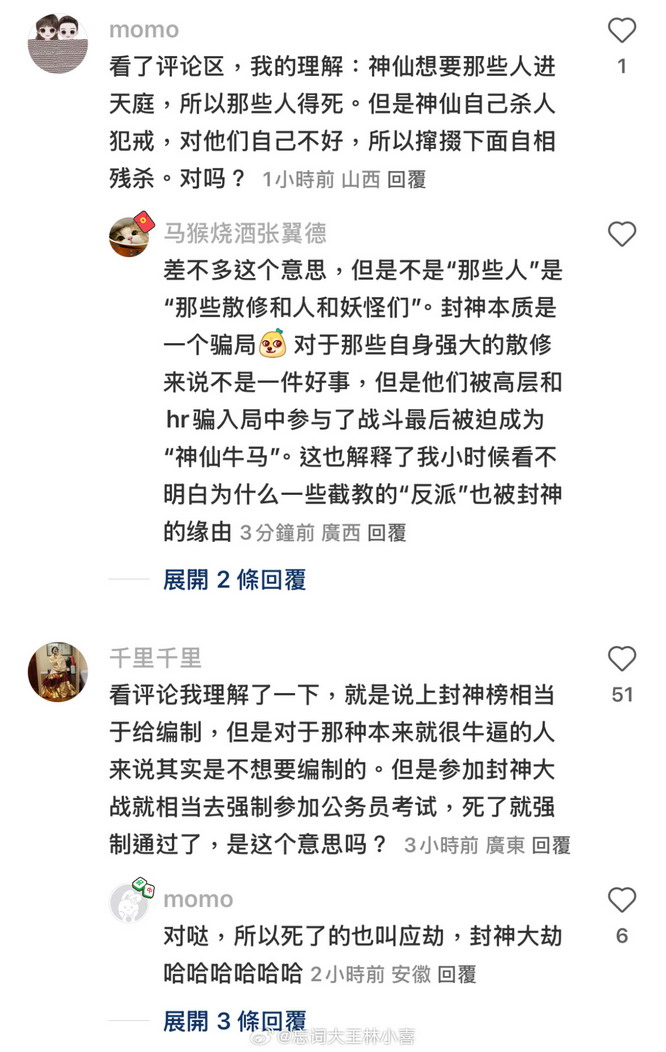Reply to momo's comment from 安徽
Screen dimensions: 666x1052
pos(456,973)
